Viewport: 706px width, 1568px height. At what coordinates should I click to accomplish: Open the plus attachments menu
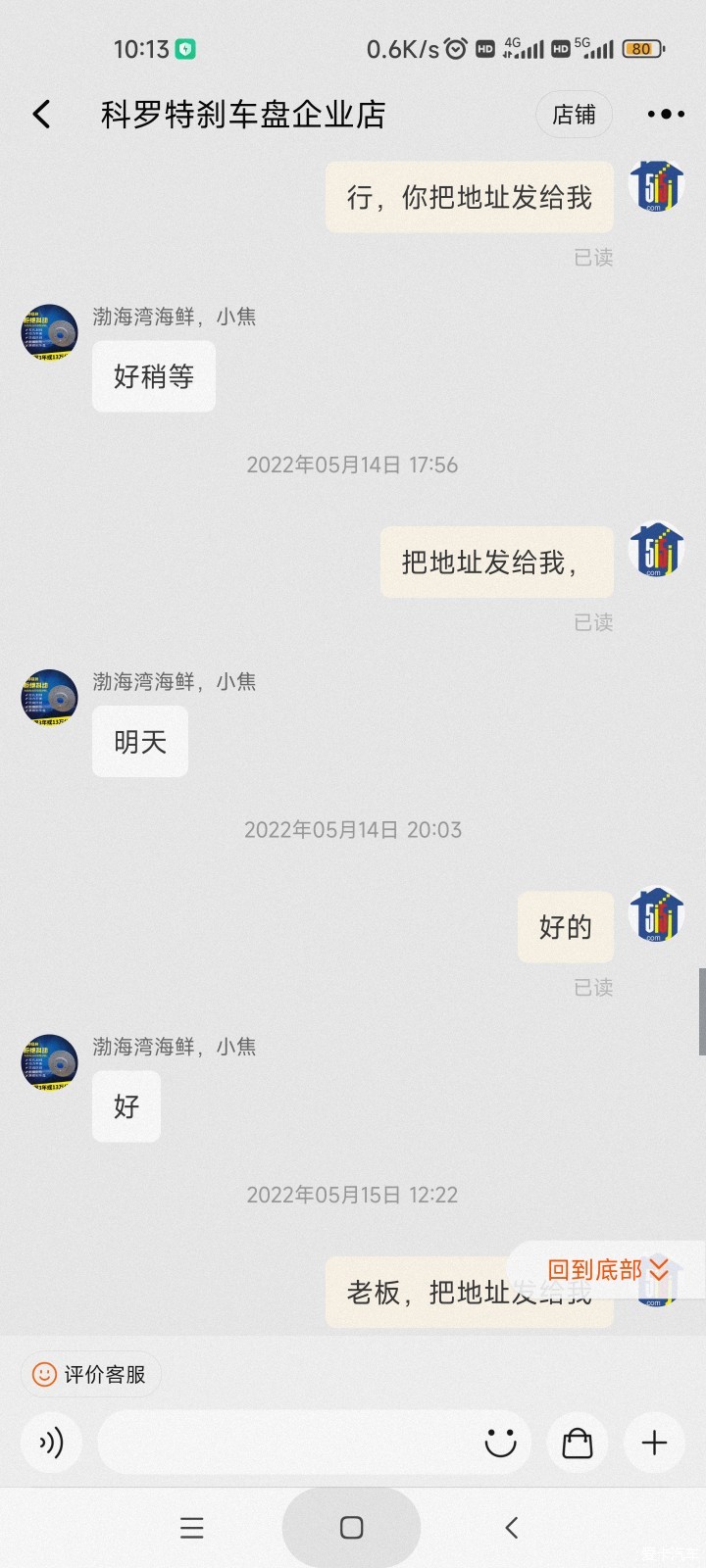[x=654, y=1443]
